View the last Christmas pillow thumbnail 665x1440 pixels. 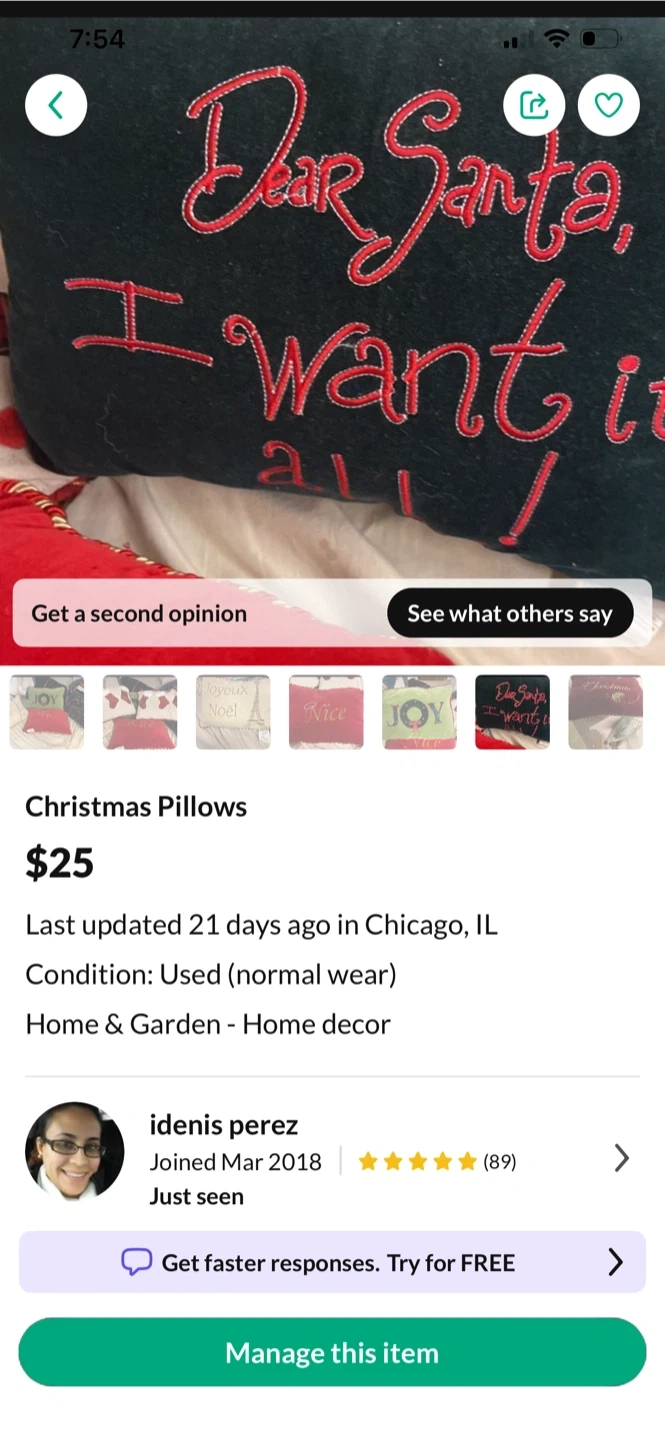(605, 712)
